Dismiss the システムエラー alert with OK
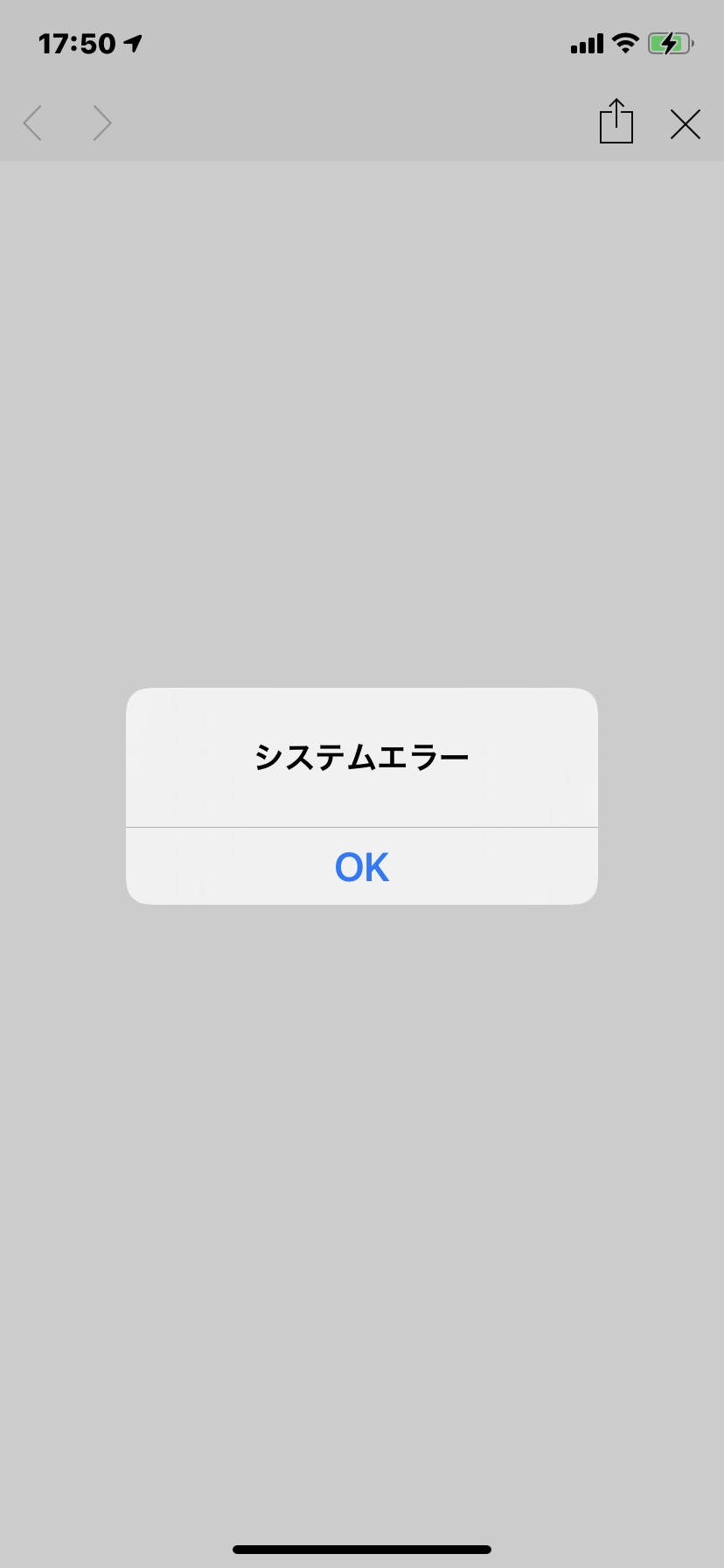Screen dimensions: 724x1568 coord(361,866)
